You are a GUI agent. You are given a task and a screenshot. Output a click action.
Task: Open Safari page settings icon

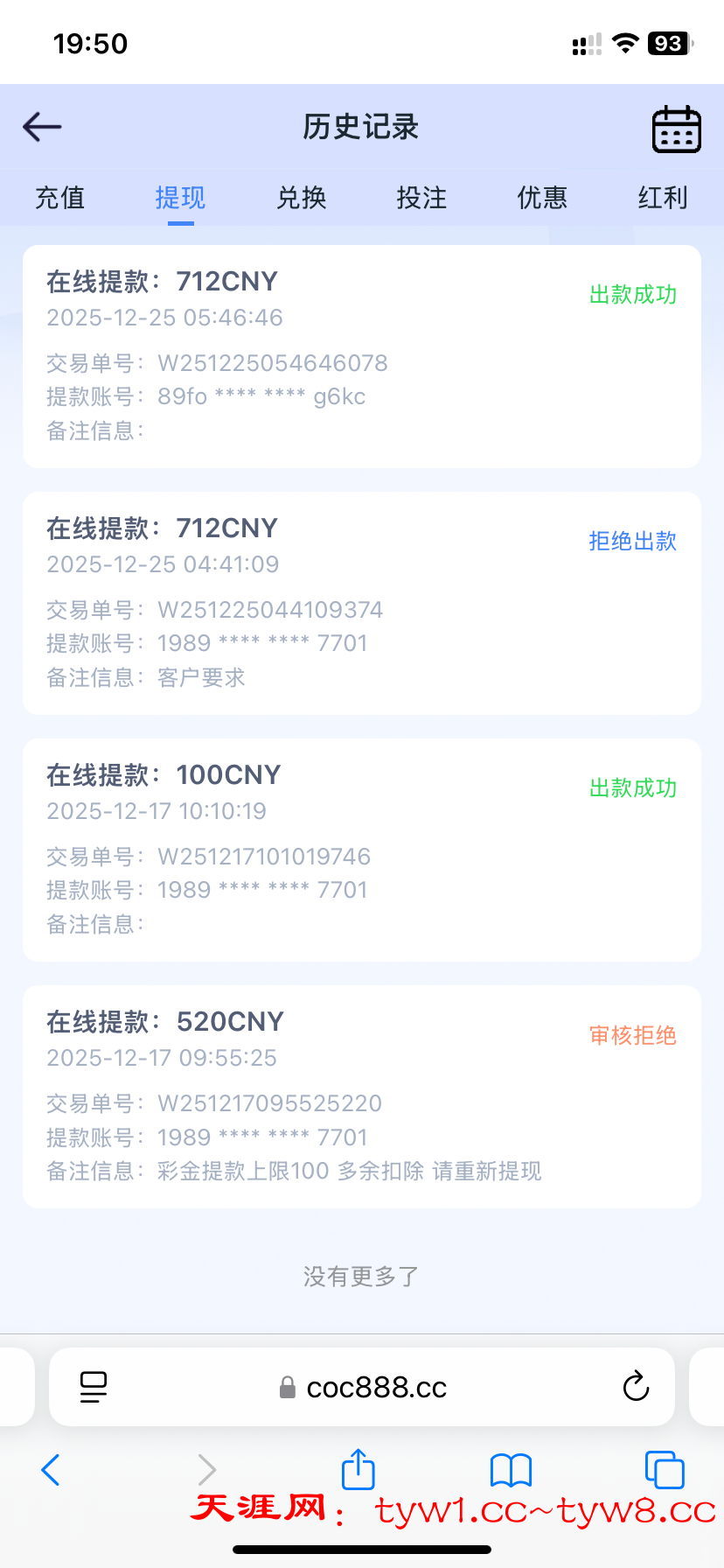93,1387
